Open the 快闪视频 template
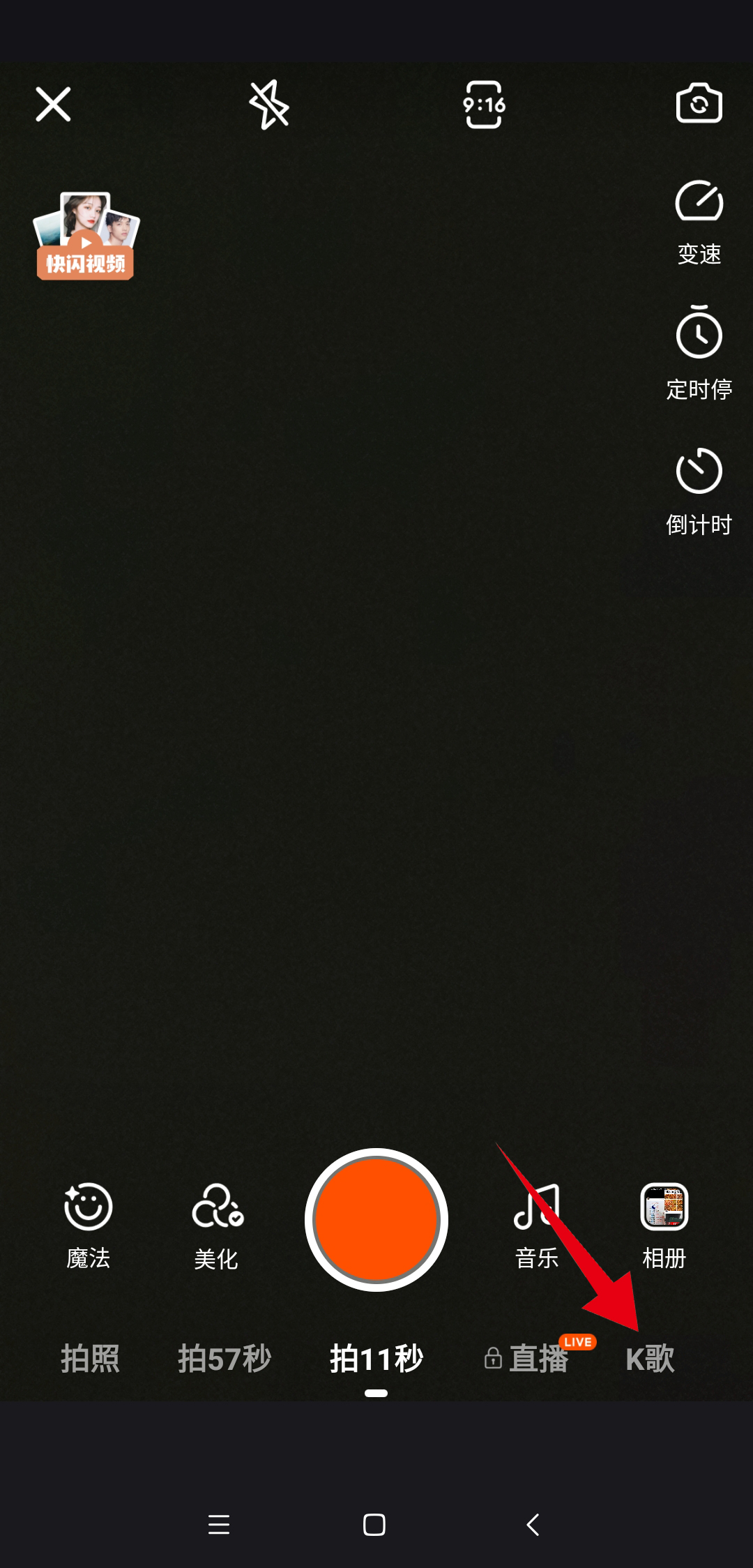753x1568 pixels. point(85,236)
